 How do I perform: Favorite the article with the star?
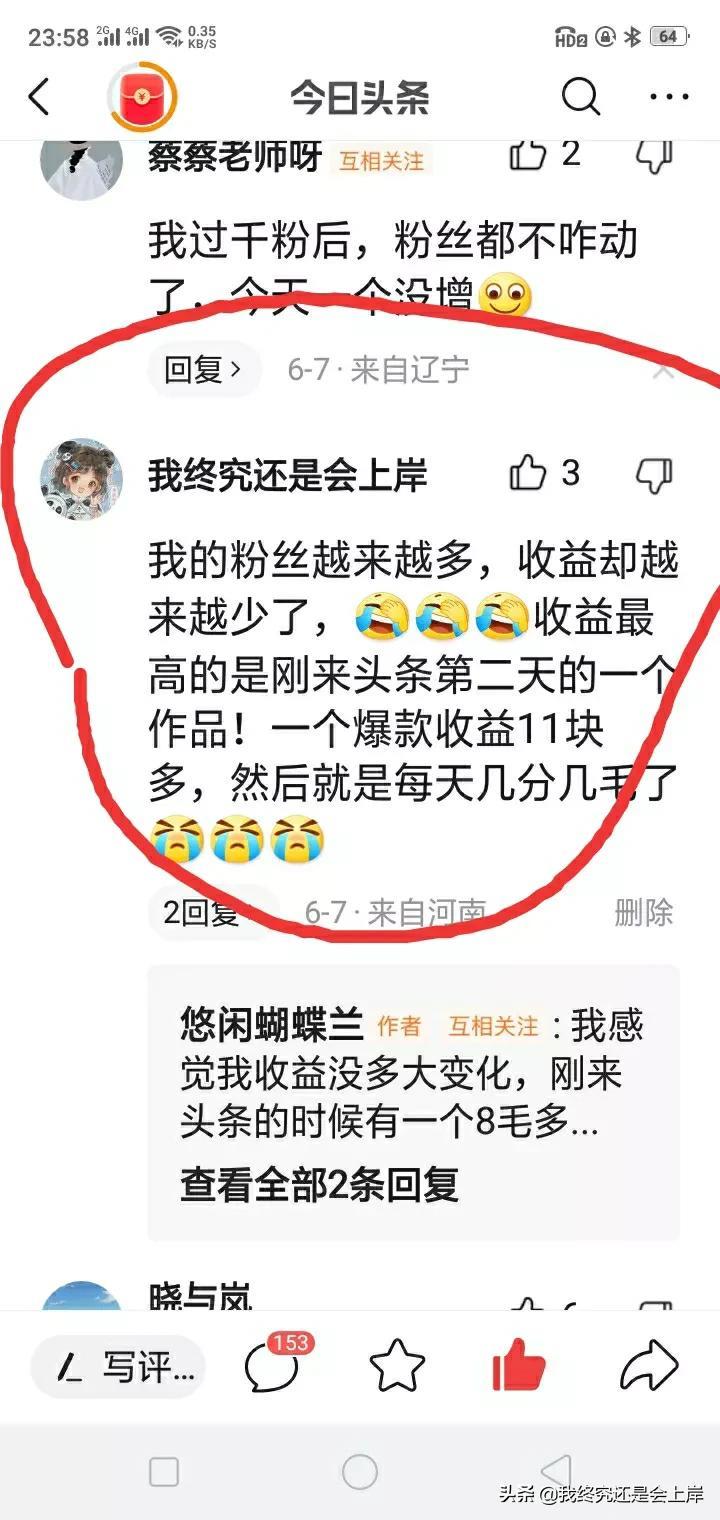coord(397,1366)
